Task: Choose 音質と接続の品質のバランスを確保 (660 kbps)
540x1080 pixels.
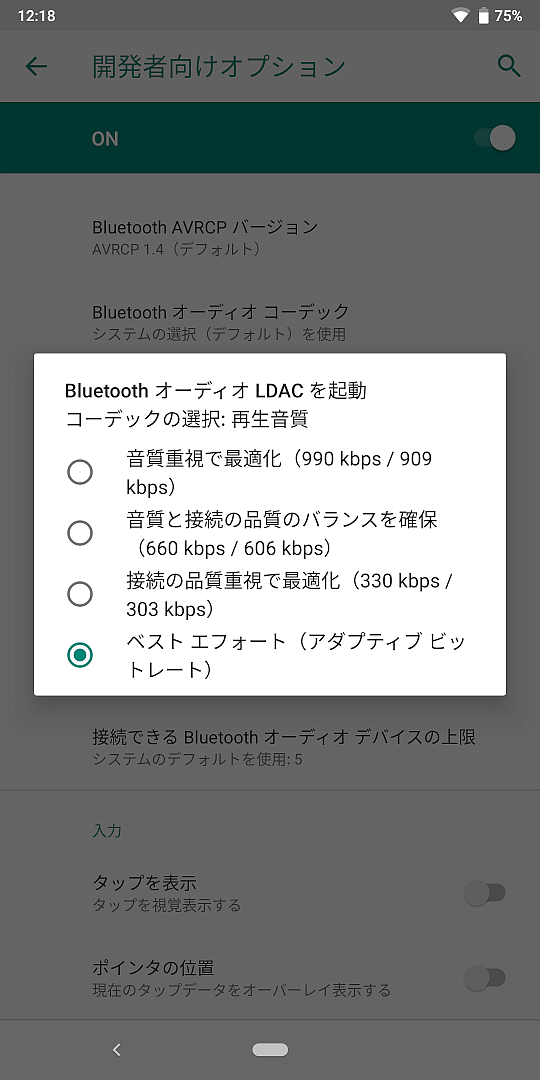Action: tap(270, 533)
